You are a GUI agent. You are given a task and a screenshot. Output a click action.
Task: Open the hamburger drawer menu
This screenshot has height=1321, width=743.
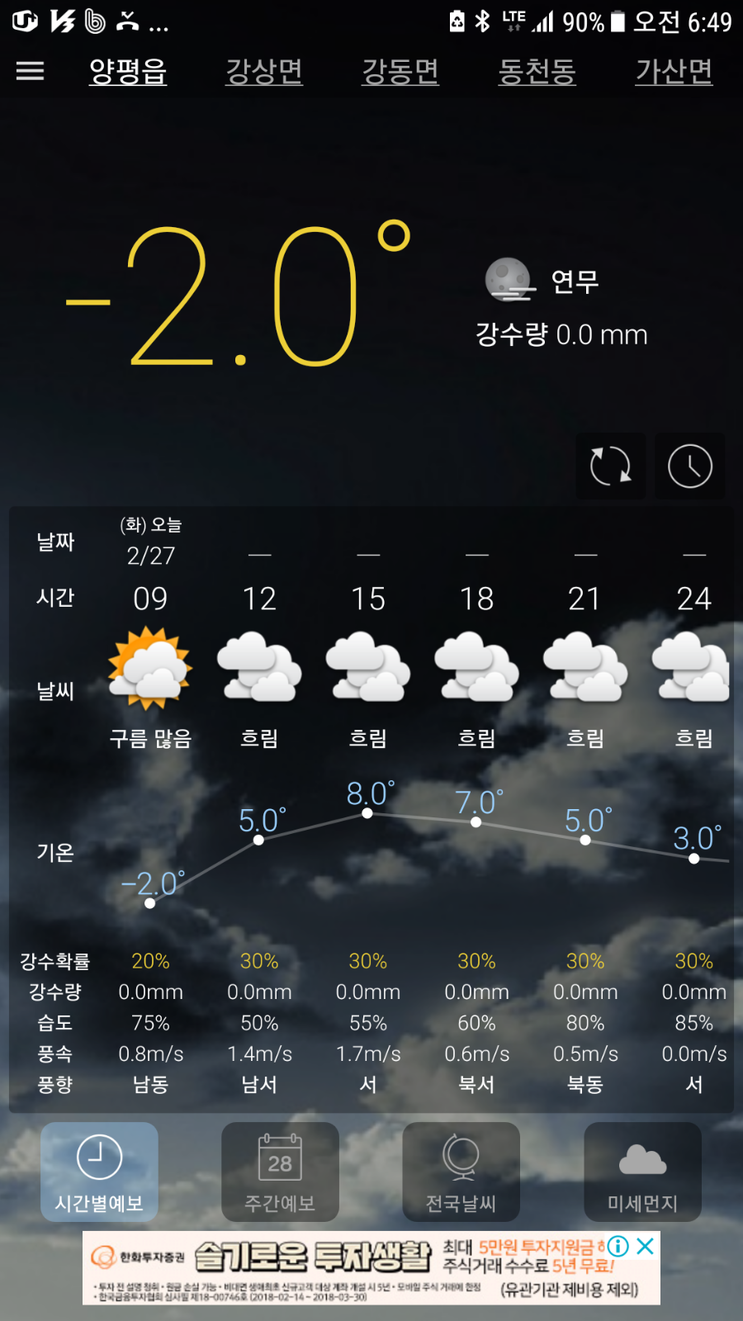click(x=30, y=71)
